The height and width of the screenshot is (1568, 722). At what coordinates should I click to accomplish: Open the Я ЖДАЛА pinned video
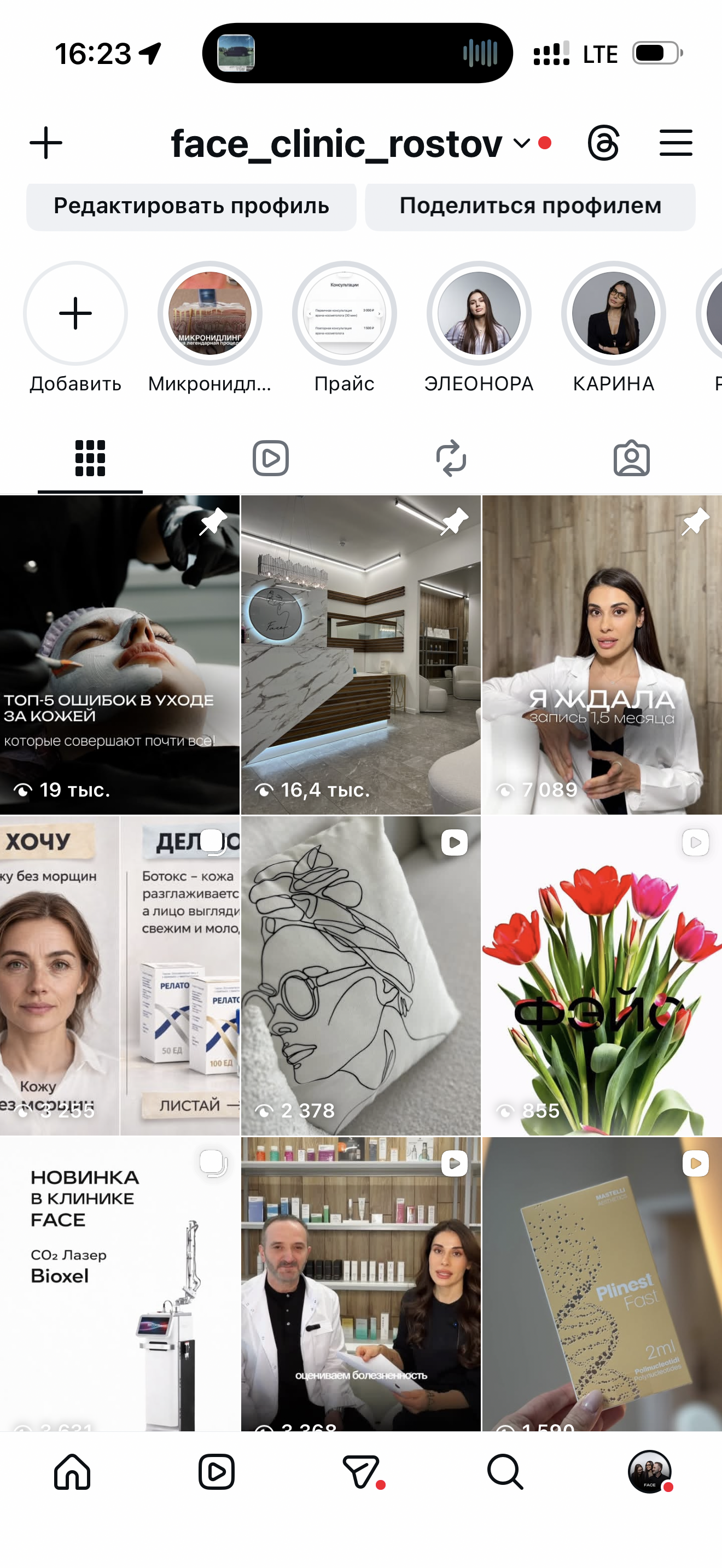(602, 655)
